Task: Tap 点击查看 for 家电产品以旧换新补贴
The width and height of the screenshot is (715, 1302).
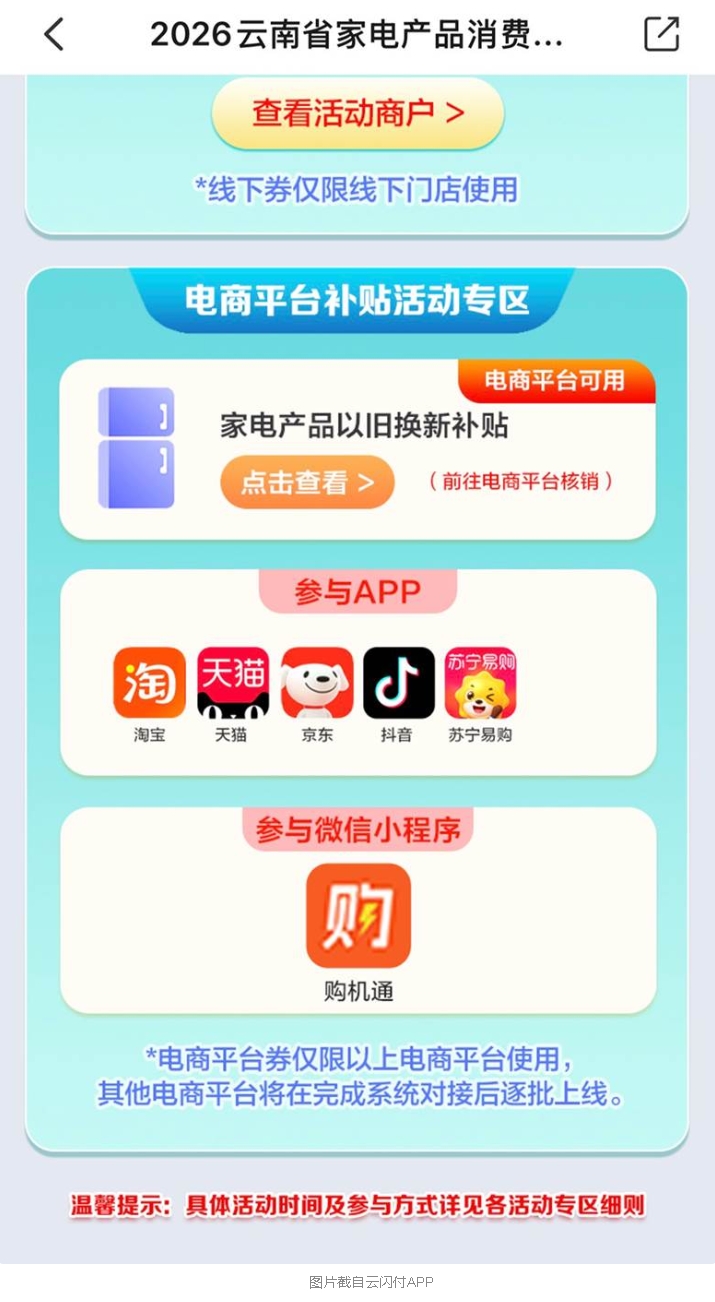Action: click(307, 483)
